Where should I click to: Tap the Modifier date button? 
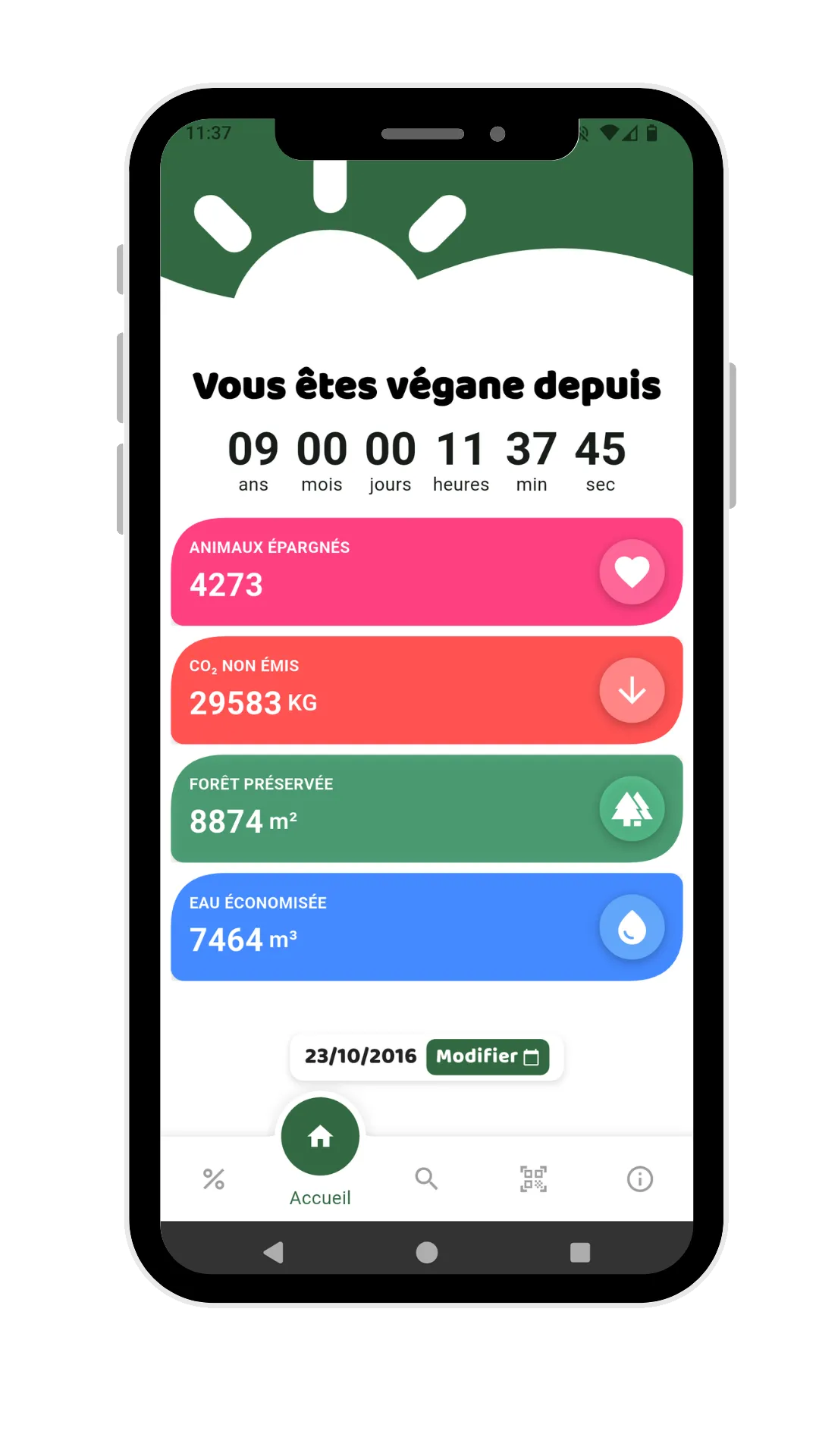click(487, 1056)
